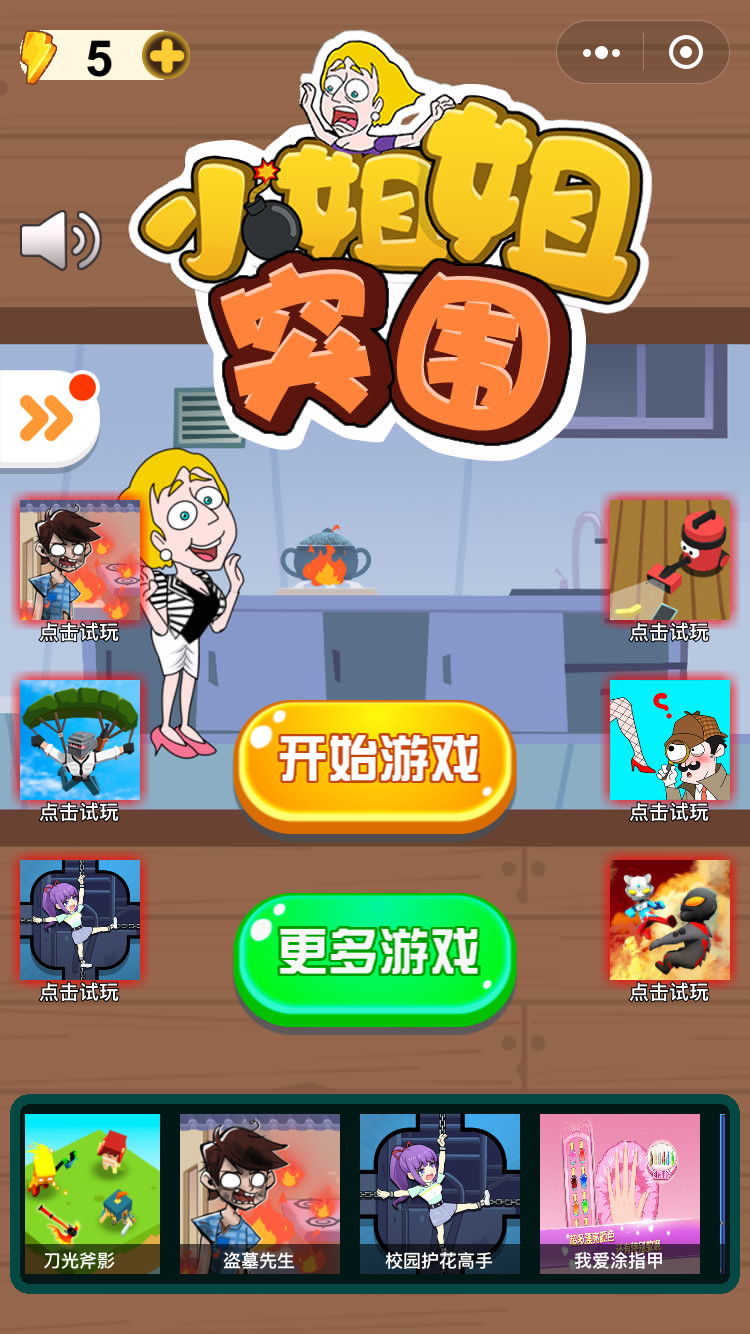The height and width of the screenshot is (1334, 750).
Task: Try the parachute soldier game tile
Action: (x=80, y=740)
